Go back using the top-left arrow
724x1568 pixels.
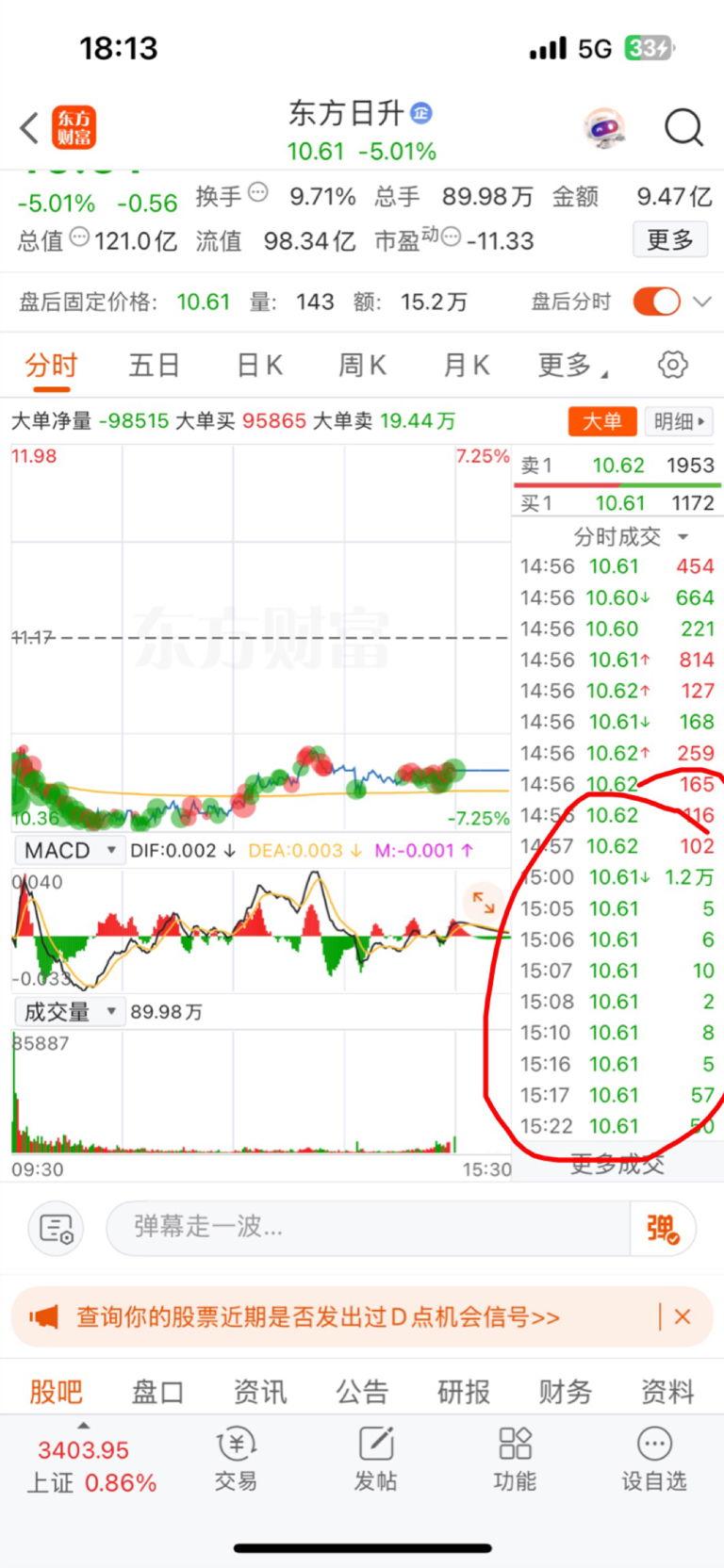pos(29,127)
